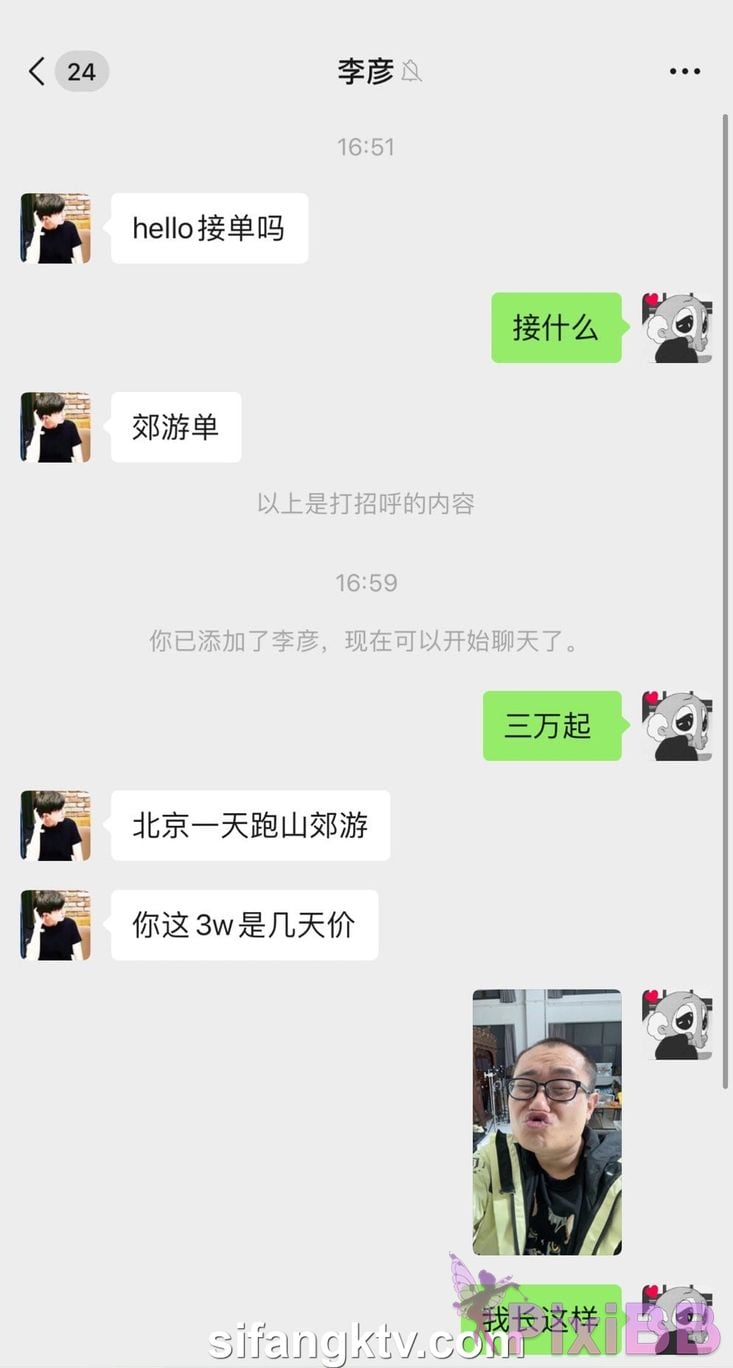Image resolution: width=733 pixels, height=1368 pixels.
Task: Open the photo sent in chat
Action: pos(547,1122)
